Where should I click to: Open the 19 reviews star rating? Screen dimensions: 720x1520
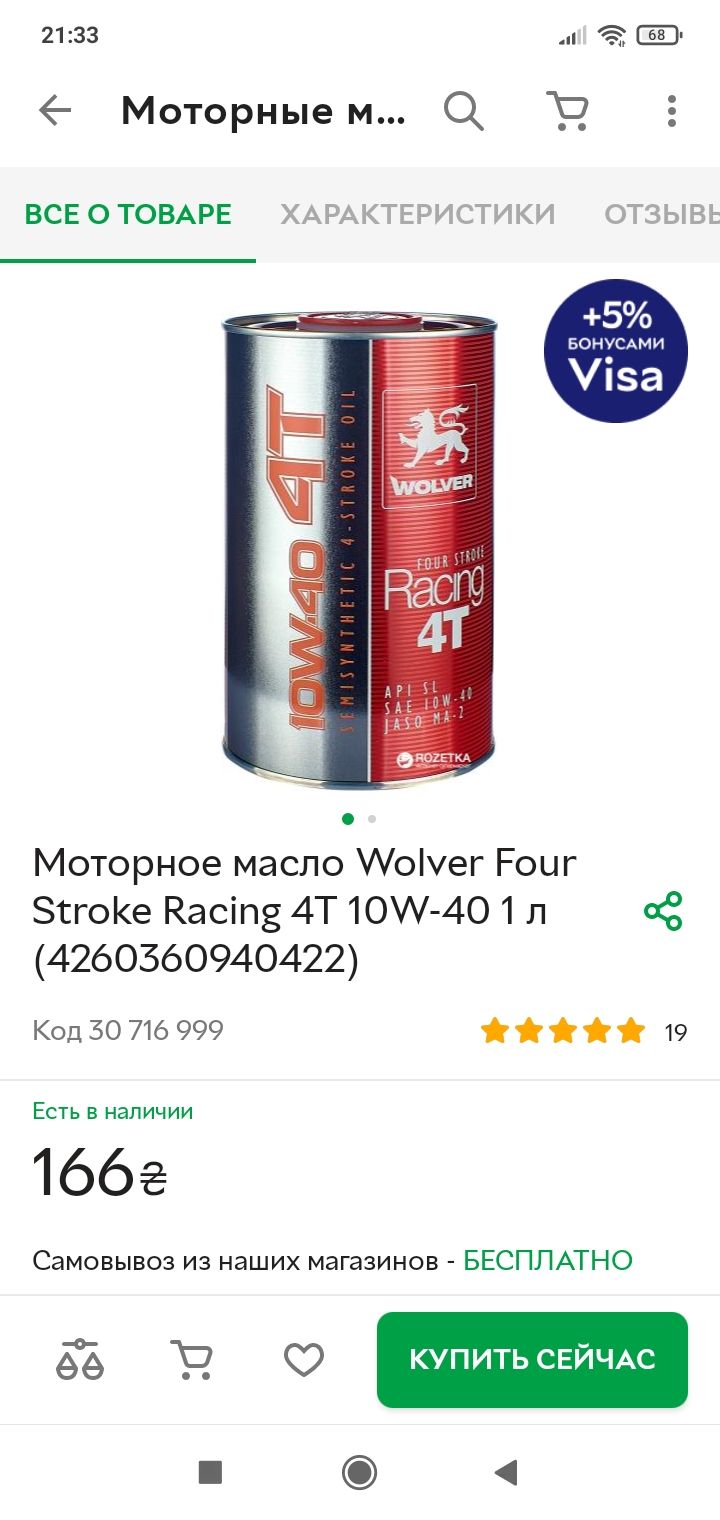coord(582,1031)
